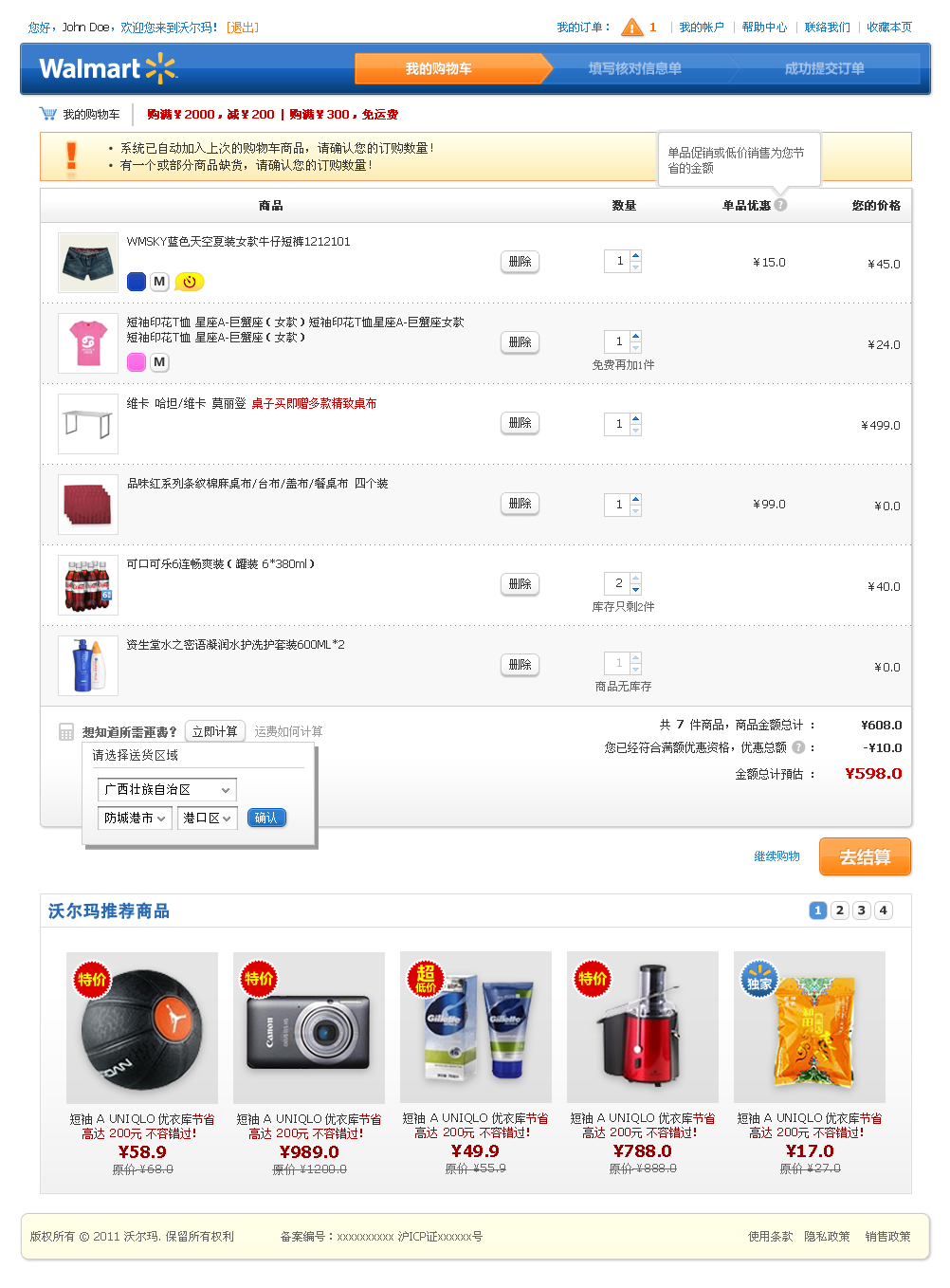Tap 收藏本页 bookmark link

(888, 28)
